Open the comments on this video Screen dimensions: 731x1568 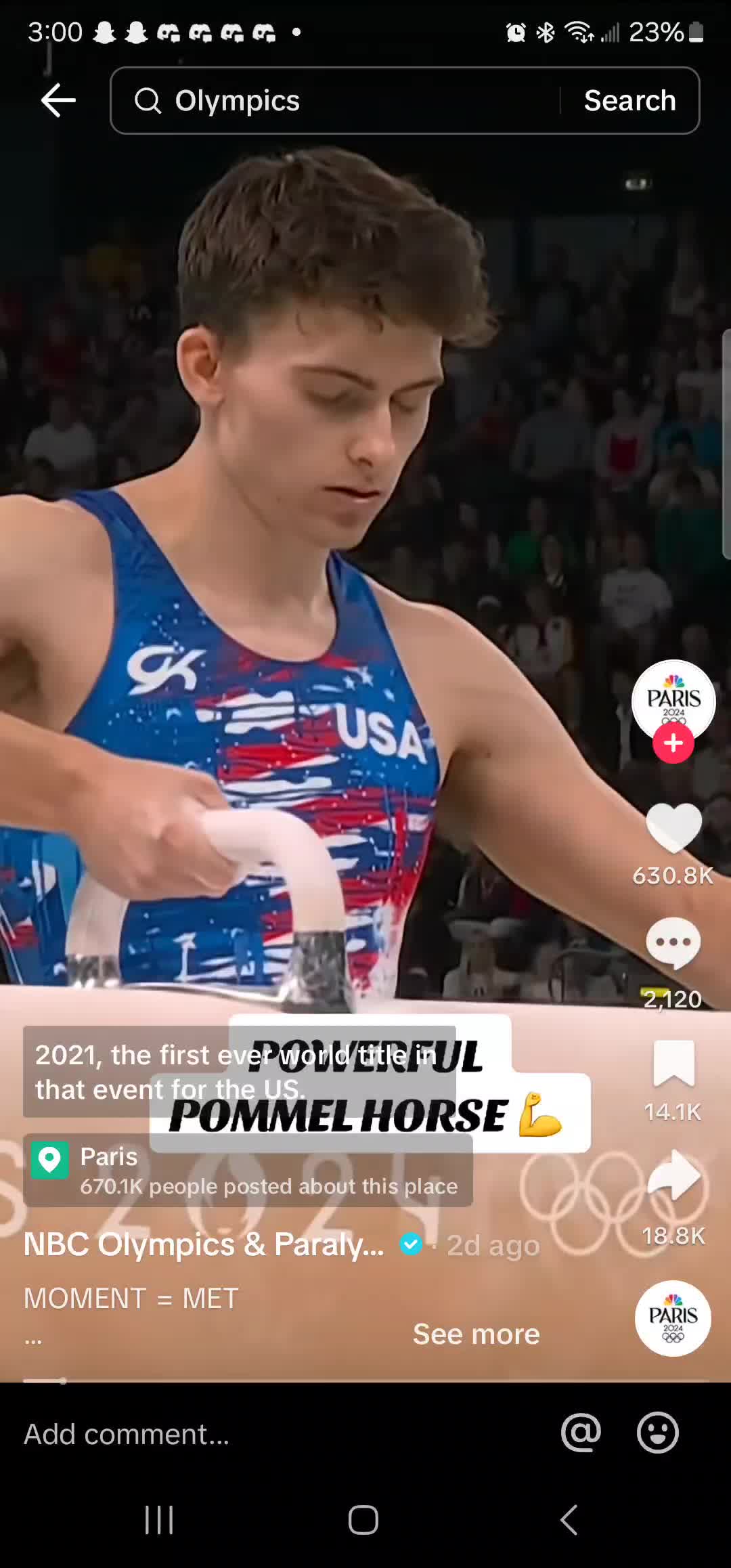coord(673,943)
